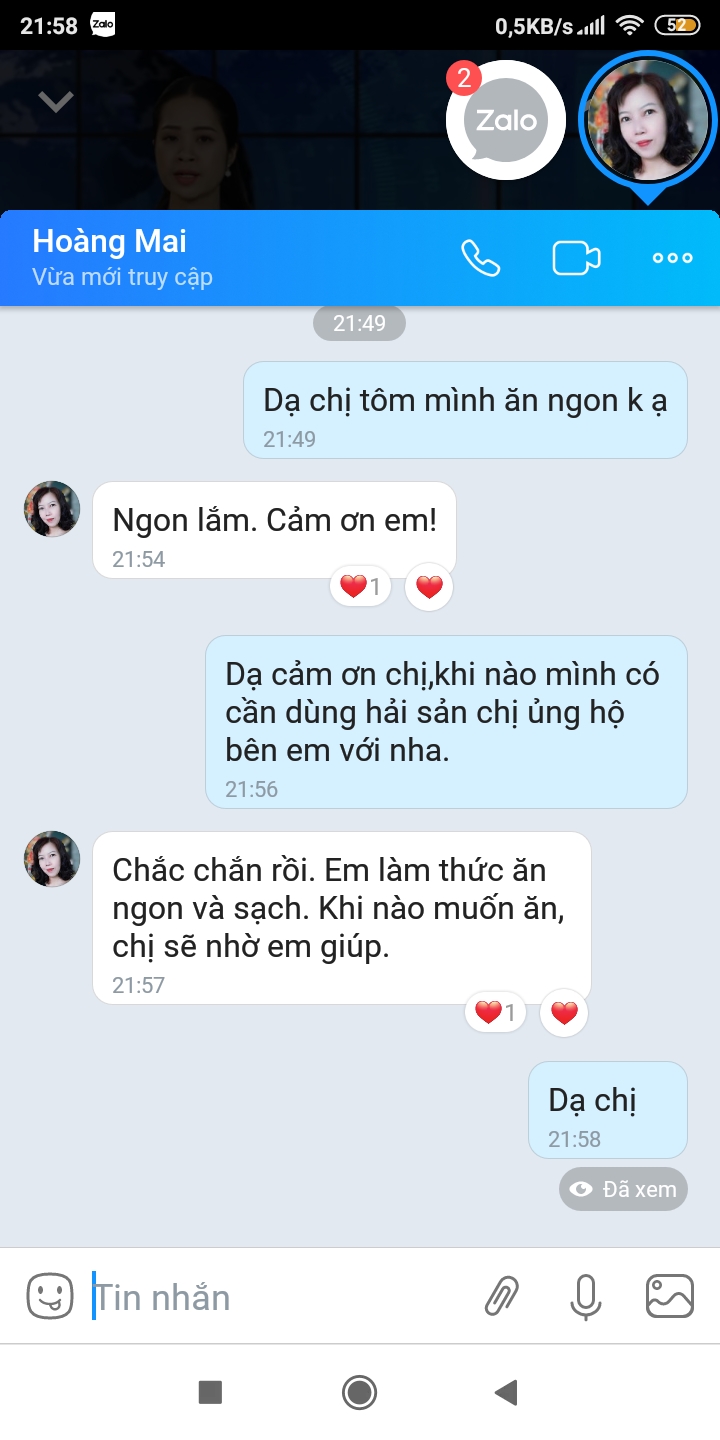Go to the home screen
Image resolution: width=720 pixels, height=1440 pixels.
[x=359, y=1392]
